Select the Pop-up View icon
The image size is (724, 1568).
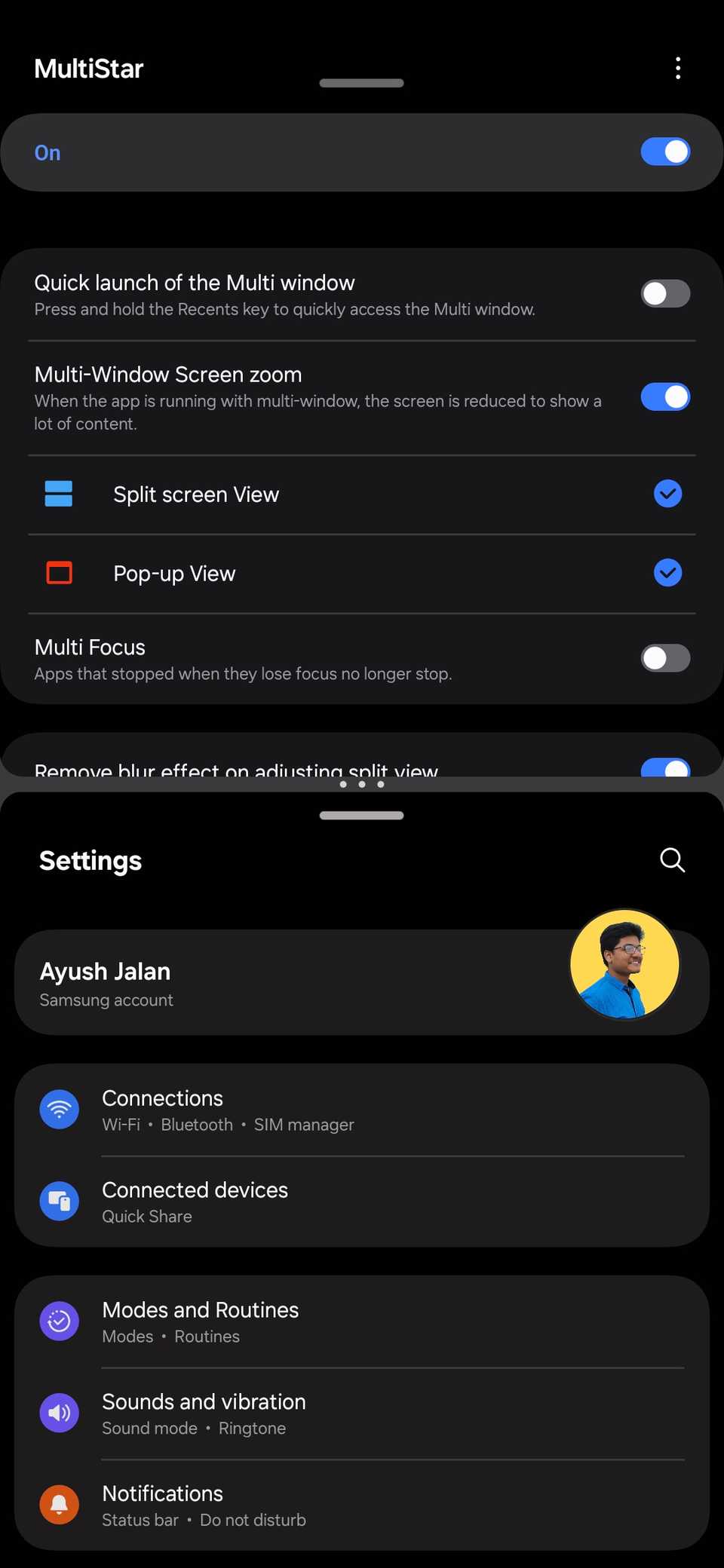pyautogui.click(x=58, y=573)
